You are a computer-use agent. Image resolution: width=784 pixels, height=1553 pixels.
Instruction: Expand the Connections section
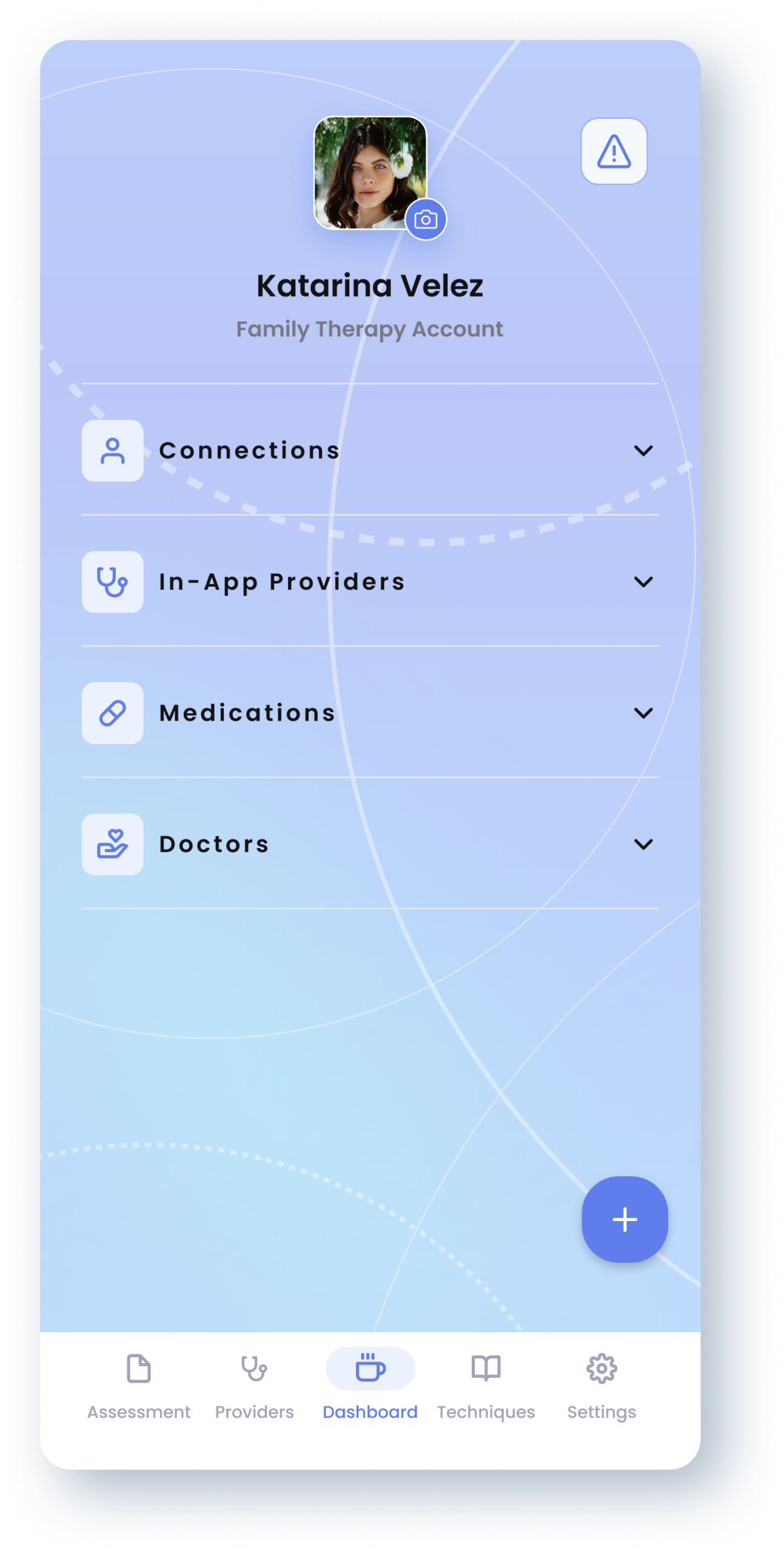(x=643, y=451)
